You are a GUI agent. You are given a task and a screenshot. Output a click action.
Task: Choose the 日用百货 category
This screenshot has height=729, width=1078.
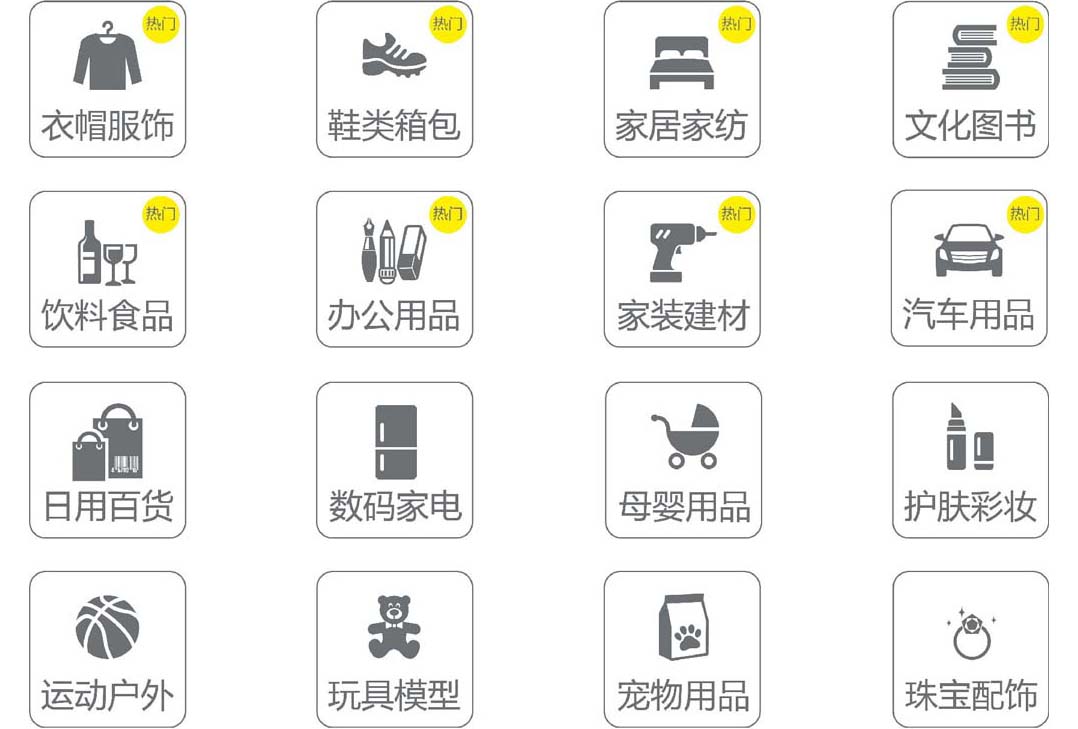pos(107,460)
